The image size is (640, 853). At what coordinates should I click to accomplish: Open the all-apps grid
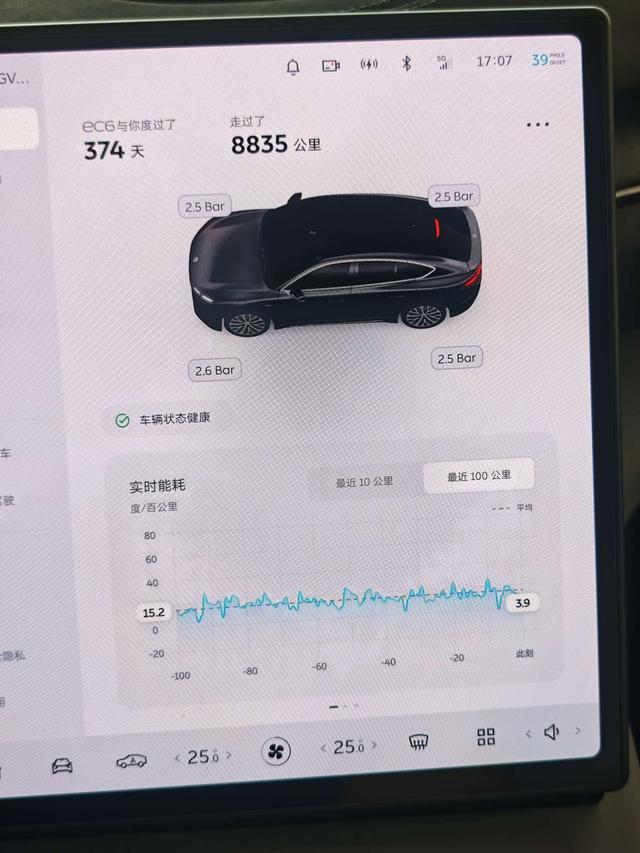486,737
